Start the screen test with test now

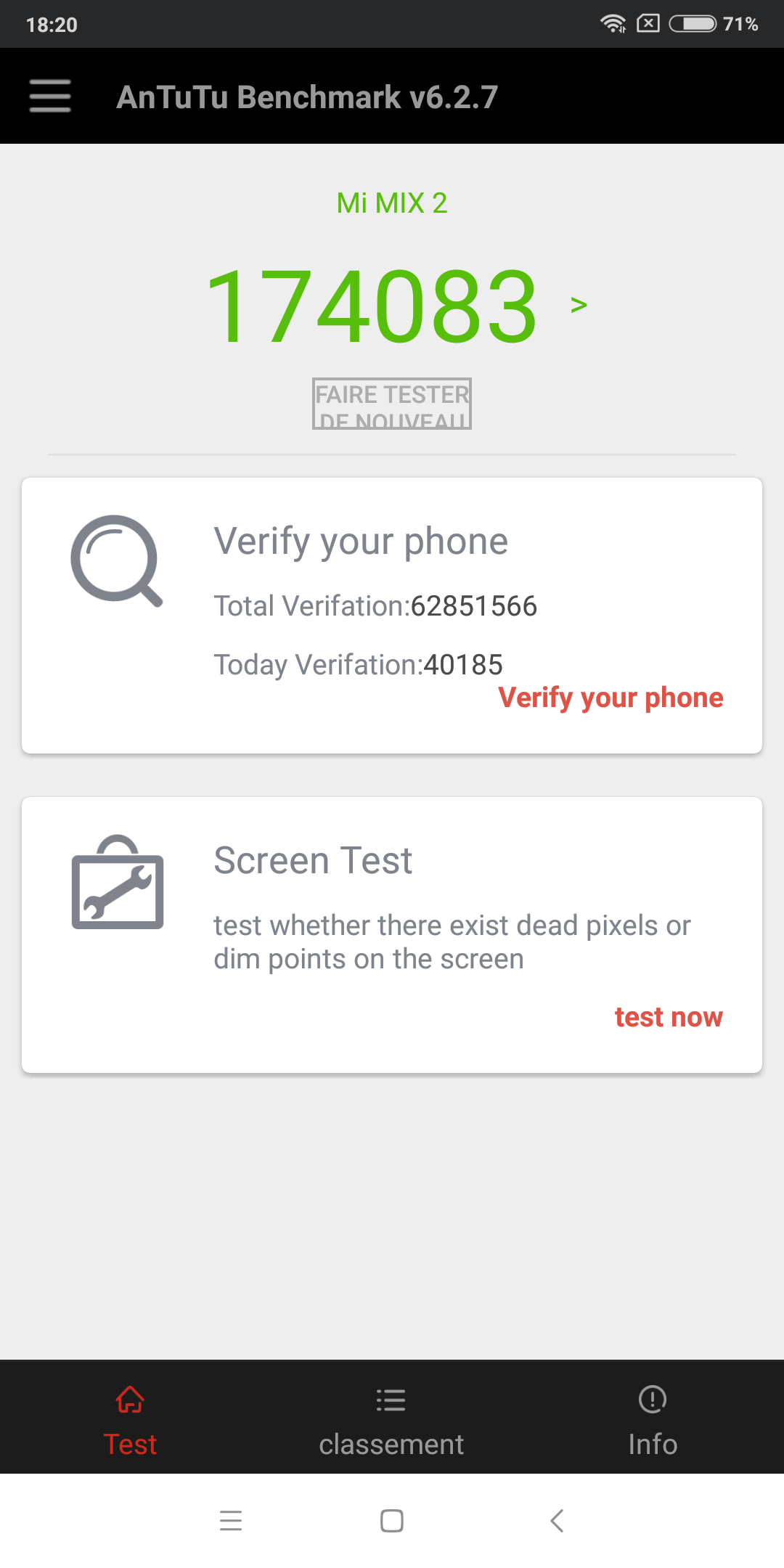(669, 1017)
